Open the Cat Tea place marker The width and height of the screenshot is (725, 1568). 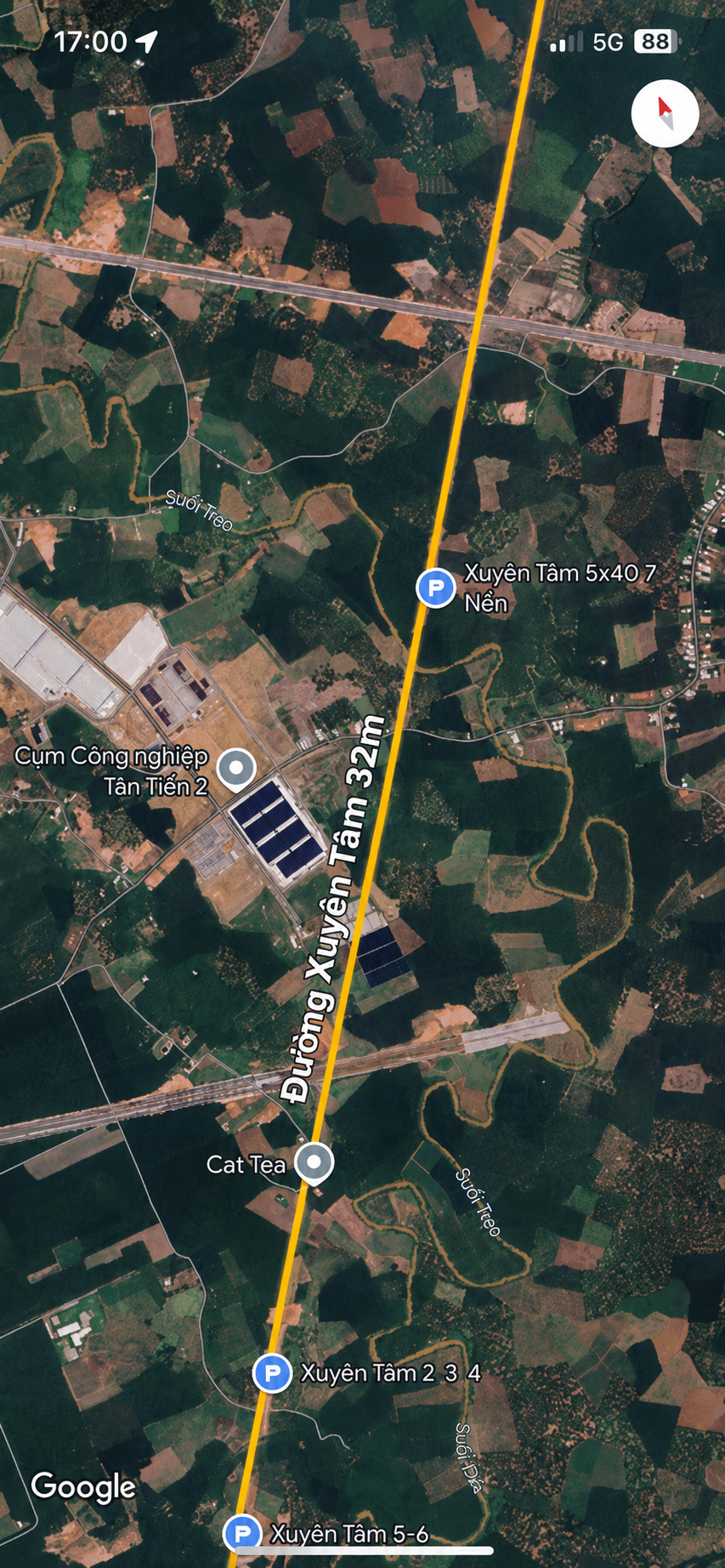314,1163
